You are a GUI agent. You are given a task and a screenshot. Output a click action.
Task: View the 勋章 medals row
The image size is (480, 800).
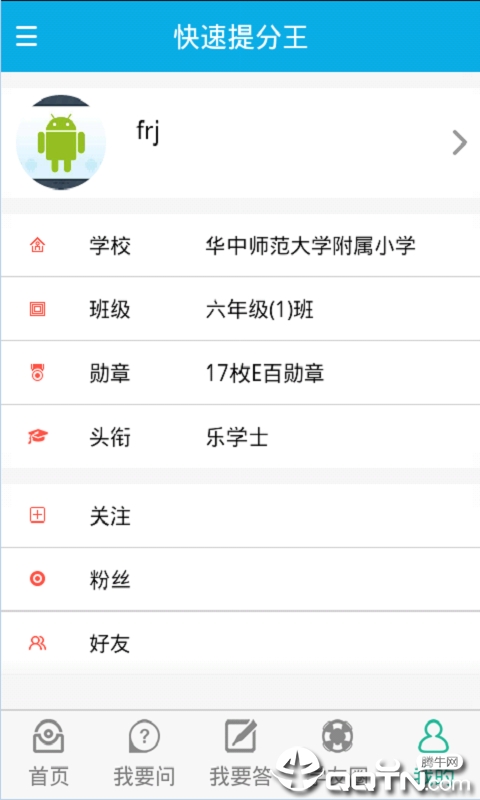(240, 373)
